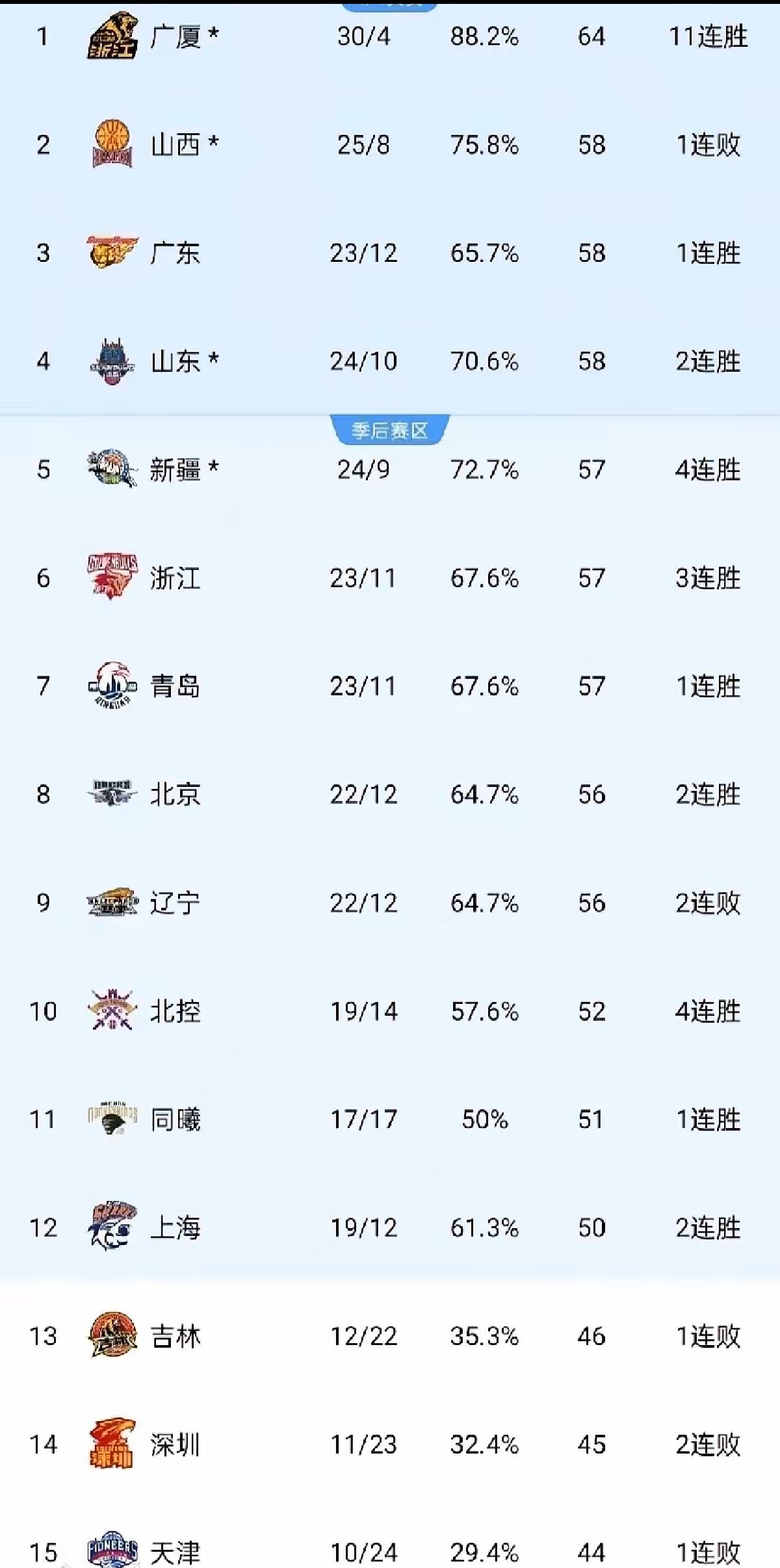Open the 上海 team row

175,1227
